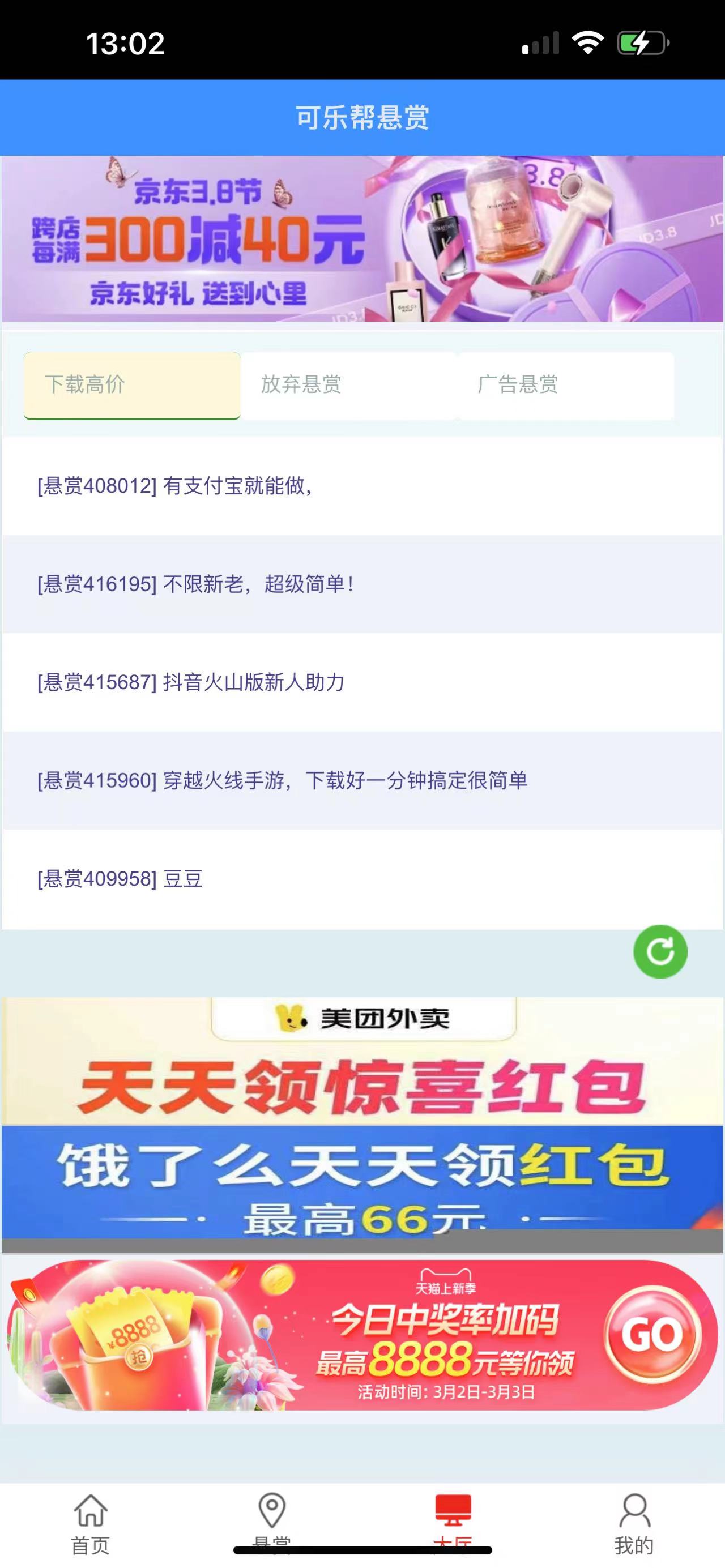Tap the app title 可乐帮悬赏
Viewport: 725px width, 1568px height.
(x=362, y=119)
